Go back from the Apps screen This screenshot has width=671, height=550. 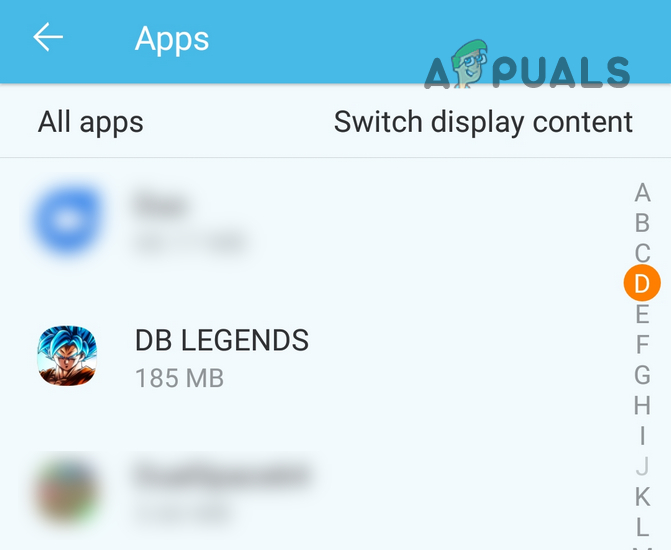pos(47,39)
